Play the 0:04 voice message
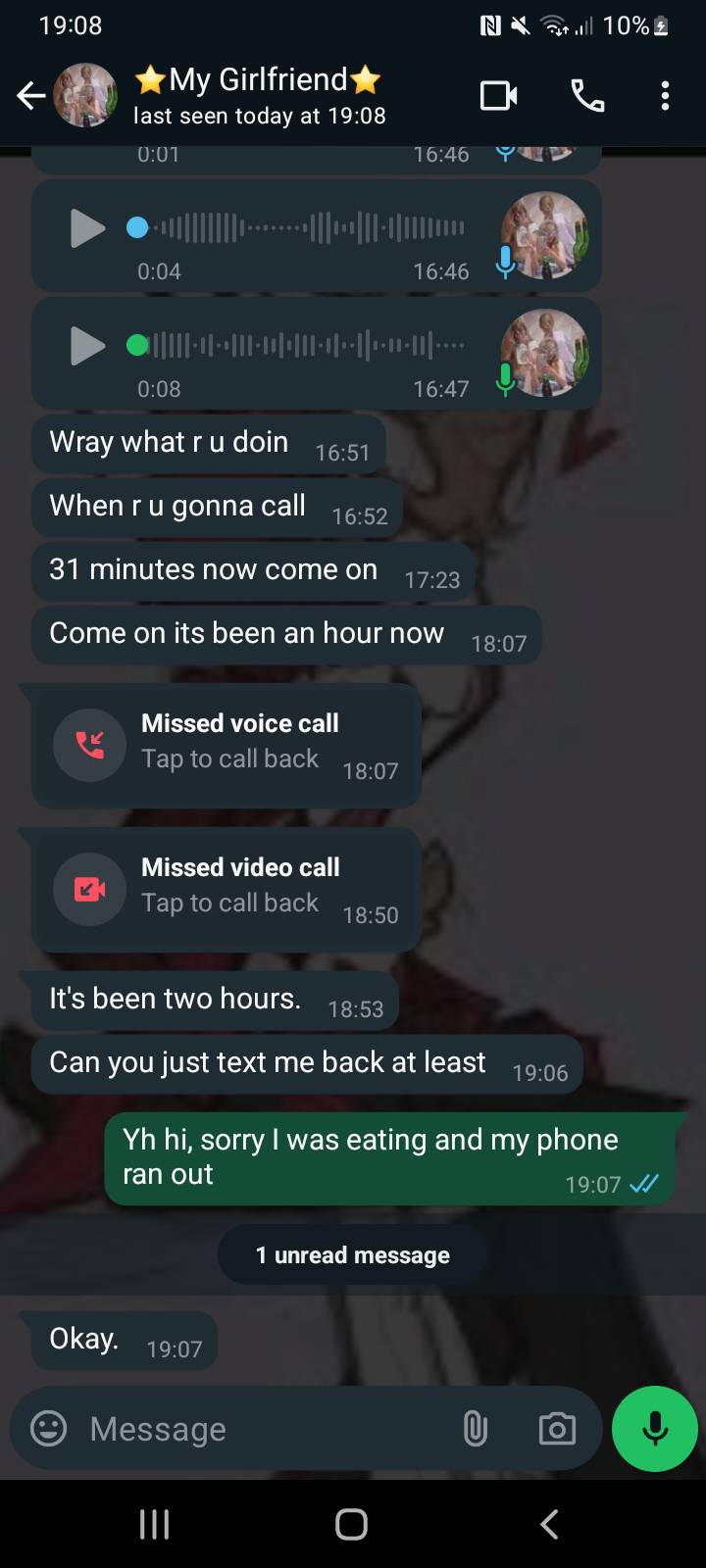Image resolution: width=706 pixels, height=1568 pixels. click(x=87, y=228)
